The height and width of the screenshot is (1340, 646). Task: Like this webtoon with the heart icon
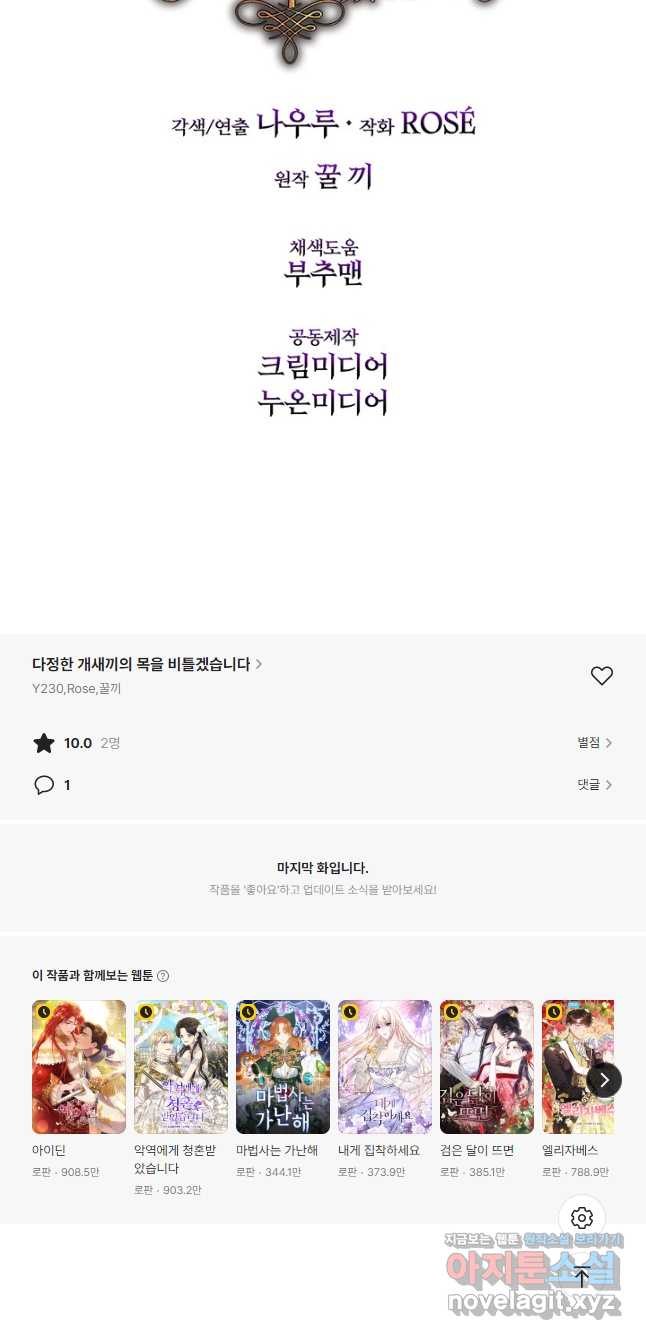pyautogui.click(x=601, y=676)
